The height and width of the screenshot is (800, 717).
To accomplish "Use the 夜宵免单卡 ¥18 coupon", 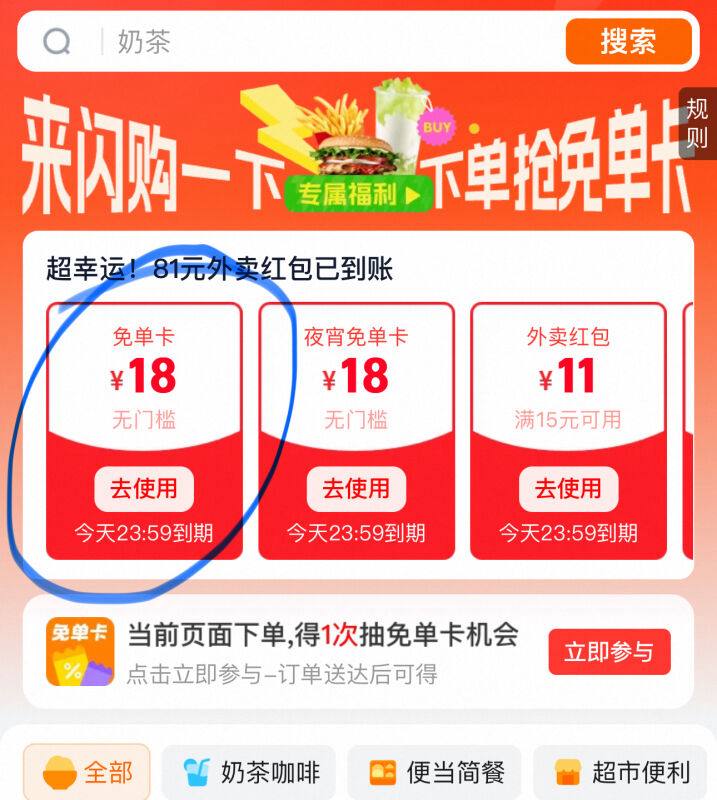I will [x=356, y=488].
